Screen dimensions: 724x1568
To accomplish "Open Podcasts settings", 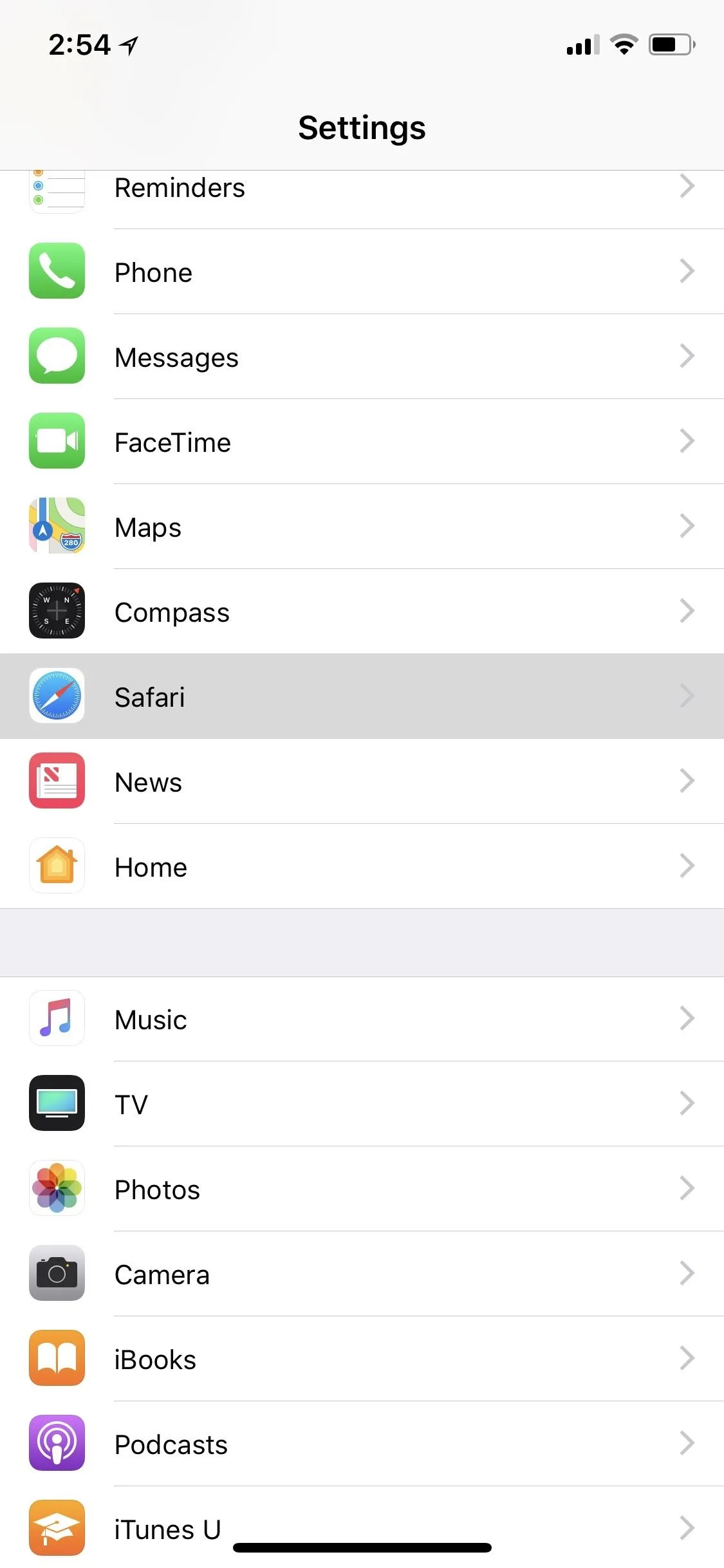I will (362, 1444).
